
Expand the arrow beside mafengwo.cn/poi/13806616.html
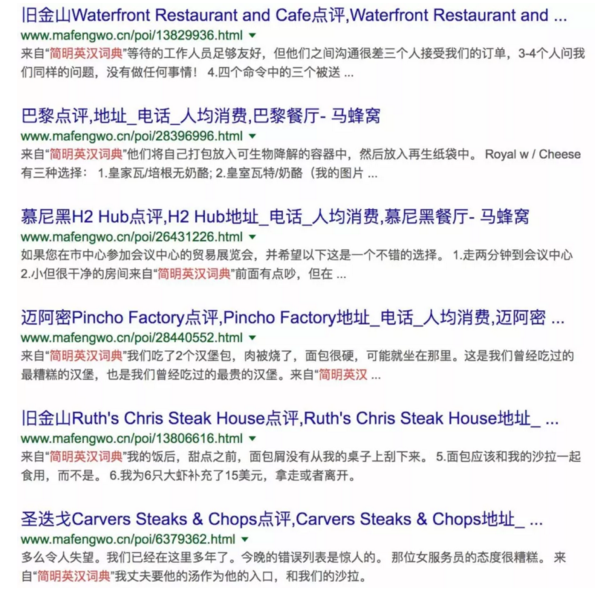coord(252,439)
